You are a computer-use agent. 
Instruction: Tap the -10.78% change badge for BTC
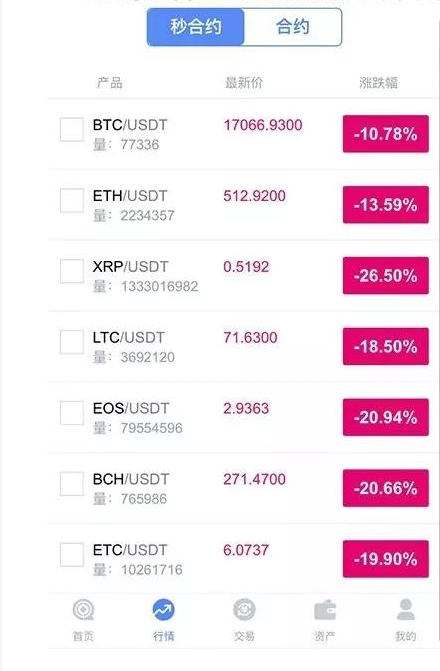(x=386, y=134)
